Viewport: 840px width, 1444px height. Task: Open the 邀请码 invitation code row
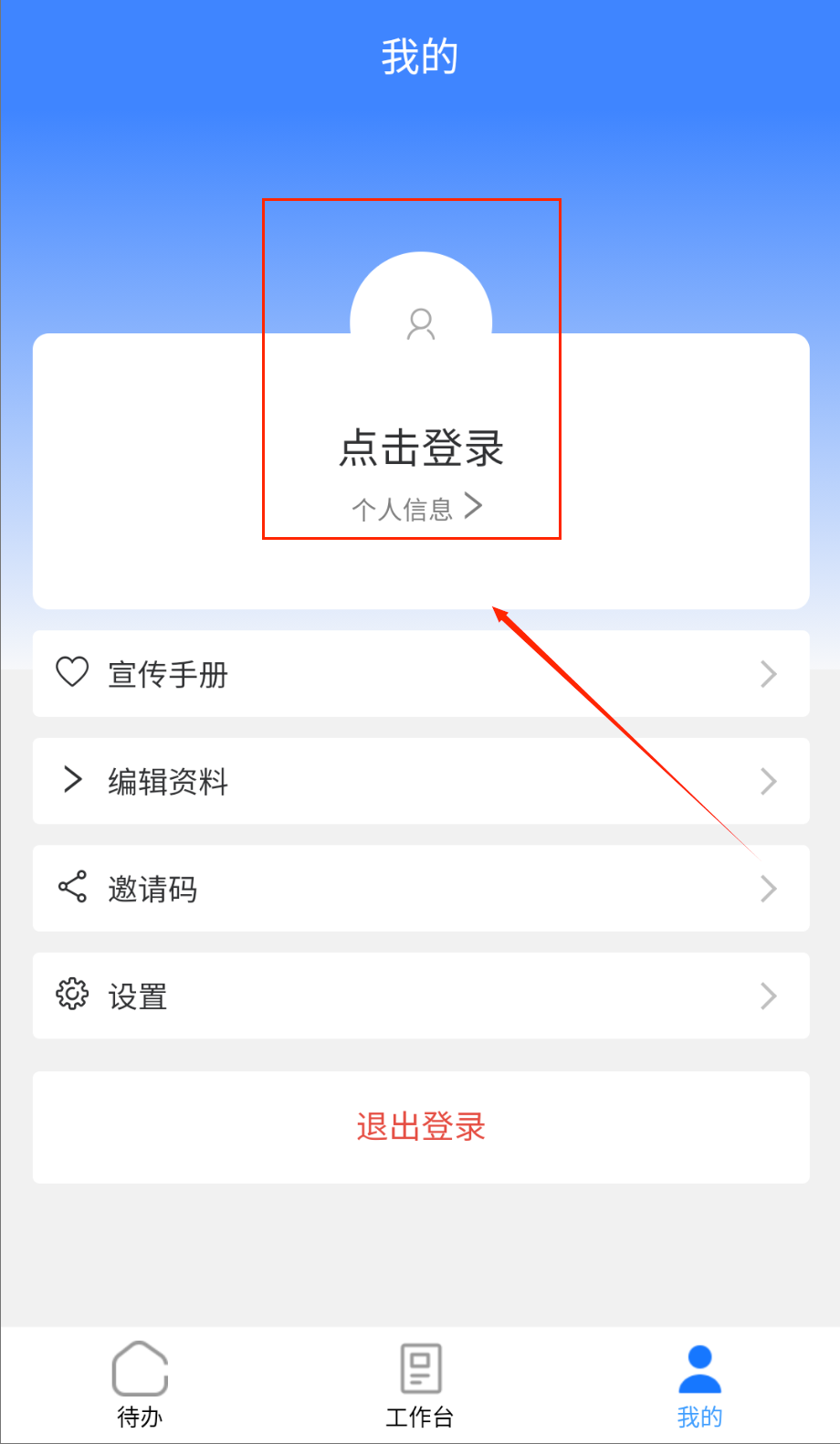421,888
